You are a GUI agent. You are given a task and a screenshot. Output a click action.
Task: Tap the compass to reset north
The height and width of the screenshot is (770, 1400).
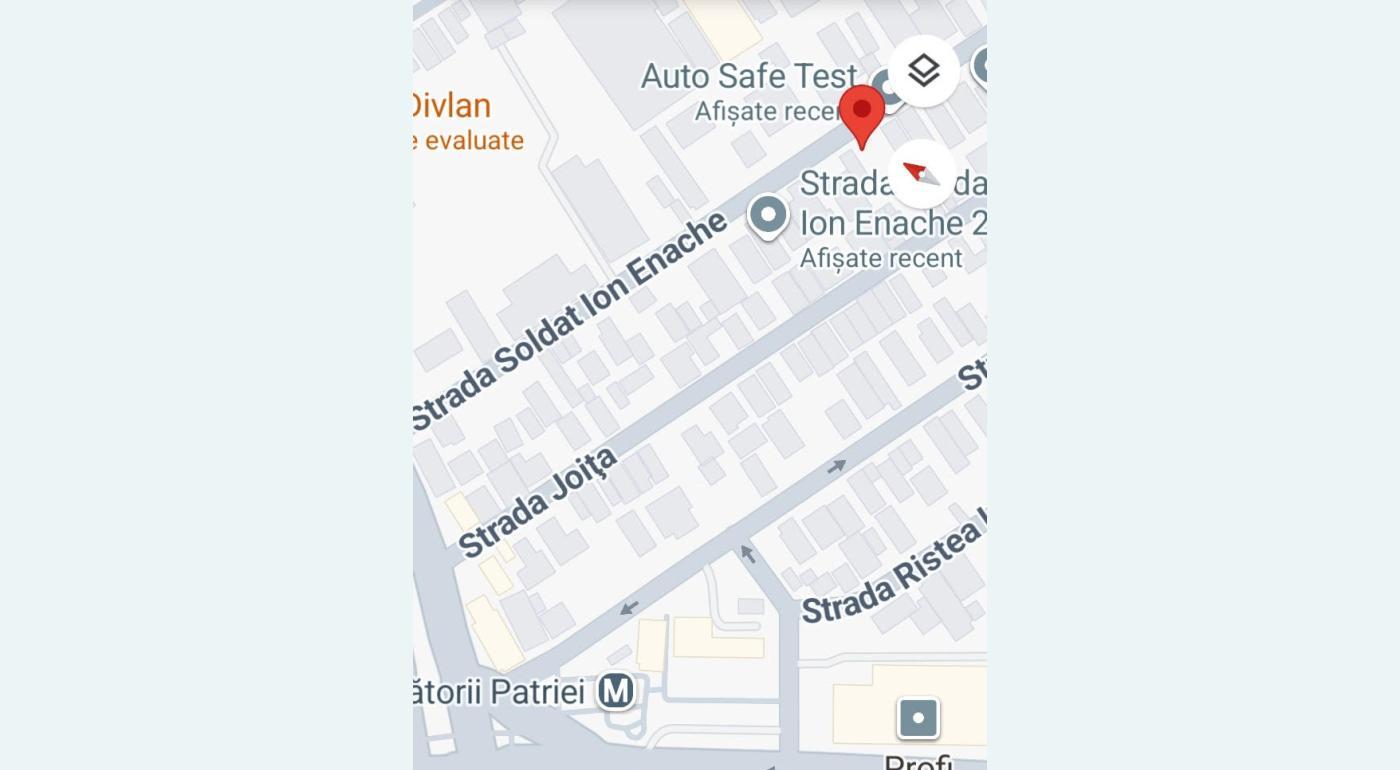click(922, 174)
